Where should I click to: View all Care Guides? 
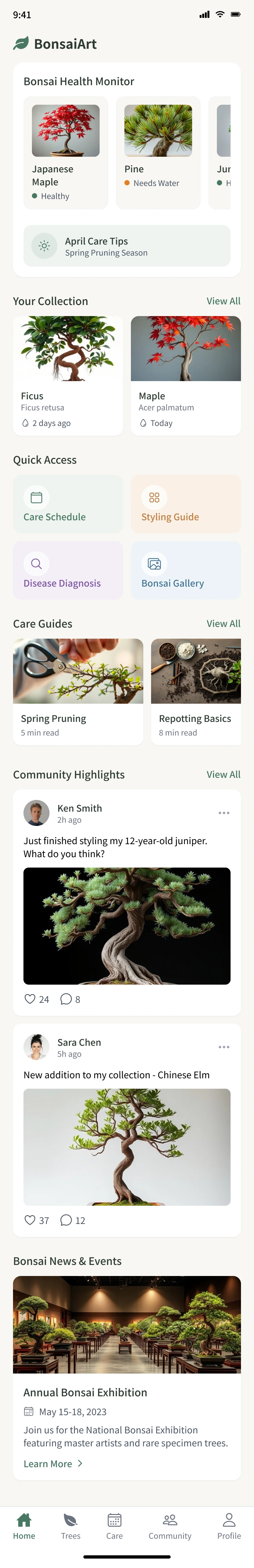pyautogui.click(x=223, y=623)
